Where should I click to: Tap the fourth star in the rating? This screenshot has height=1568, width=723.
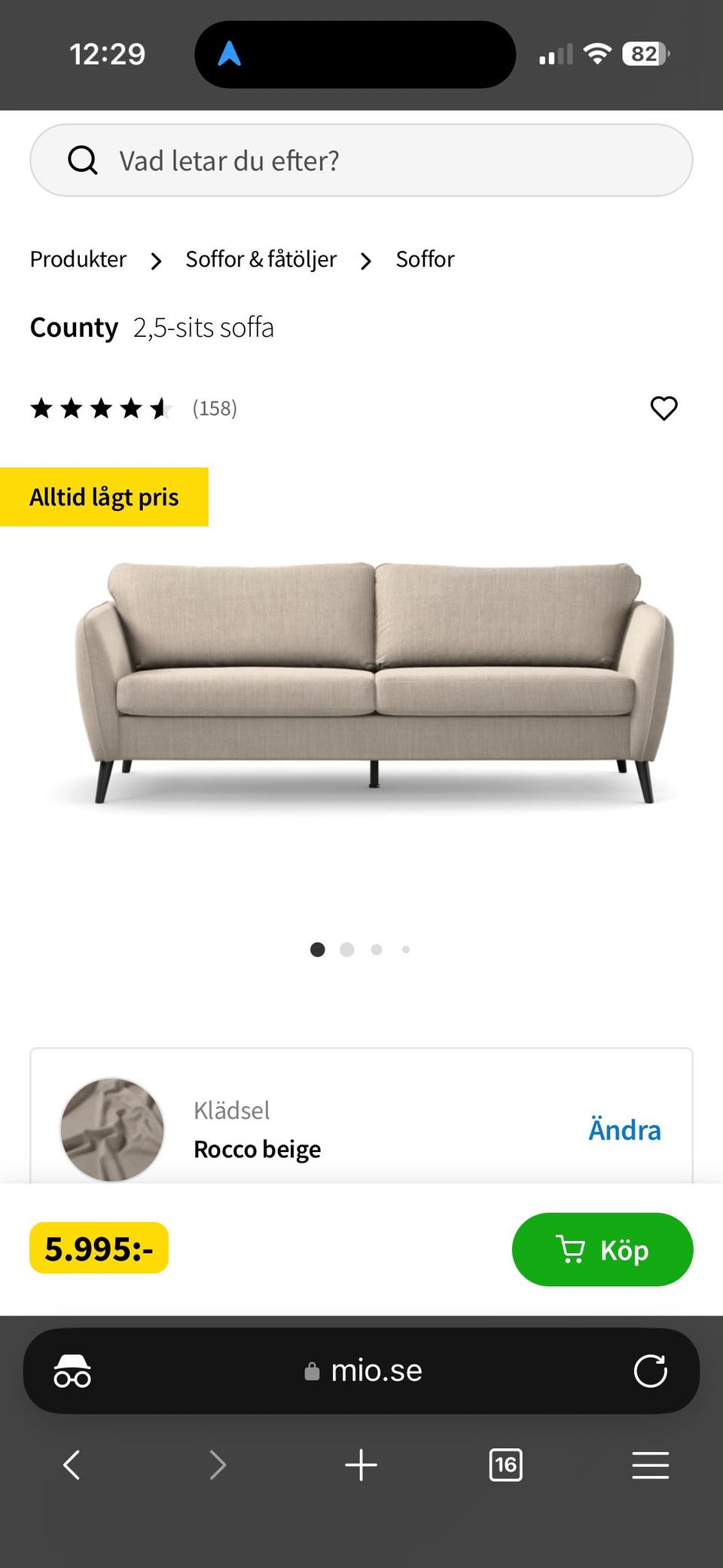(130, 408)
